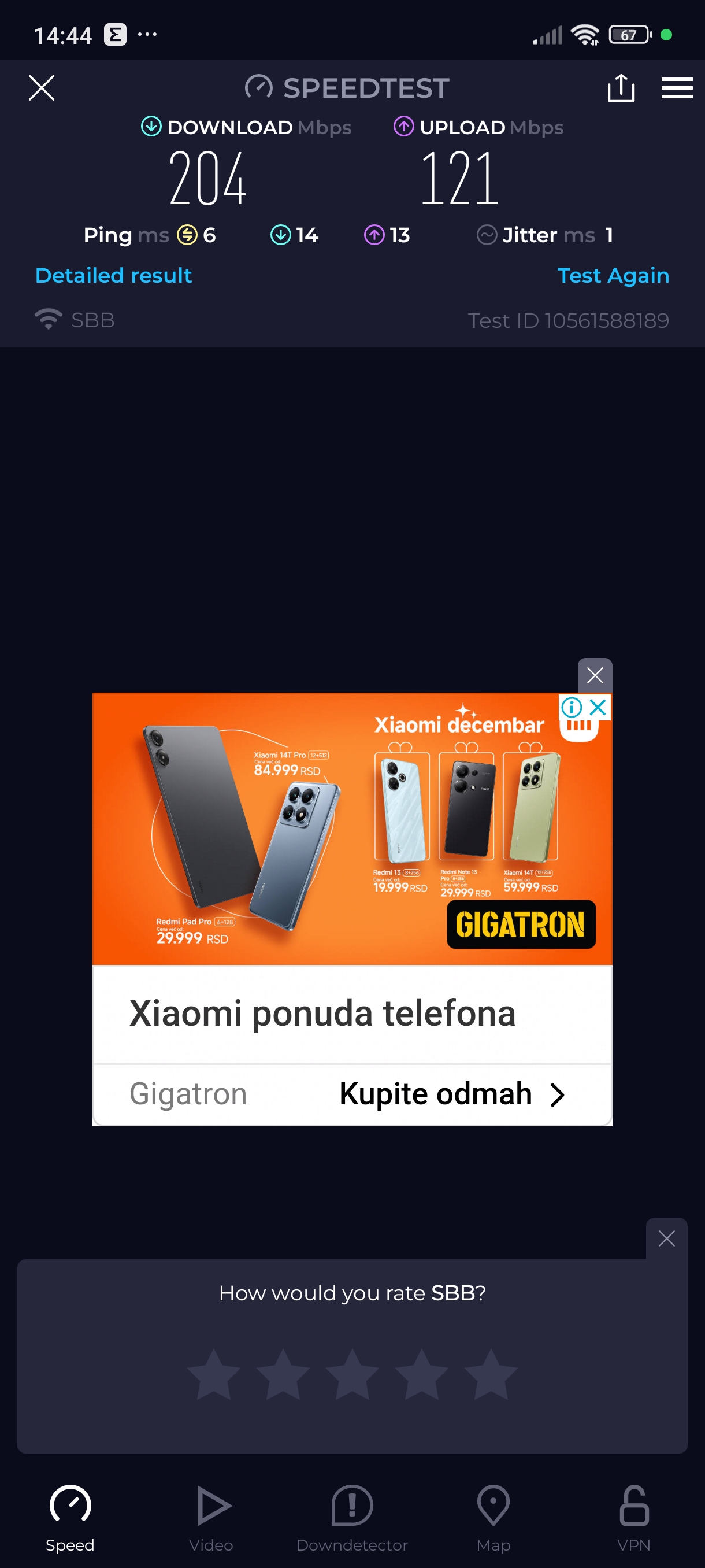Tap Test Again to rerun test
Viewport: 705px width, 1568px height.
coord(613,276)
